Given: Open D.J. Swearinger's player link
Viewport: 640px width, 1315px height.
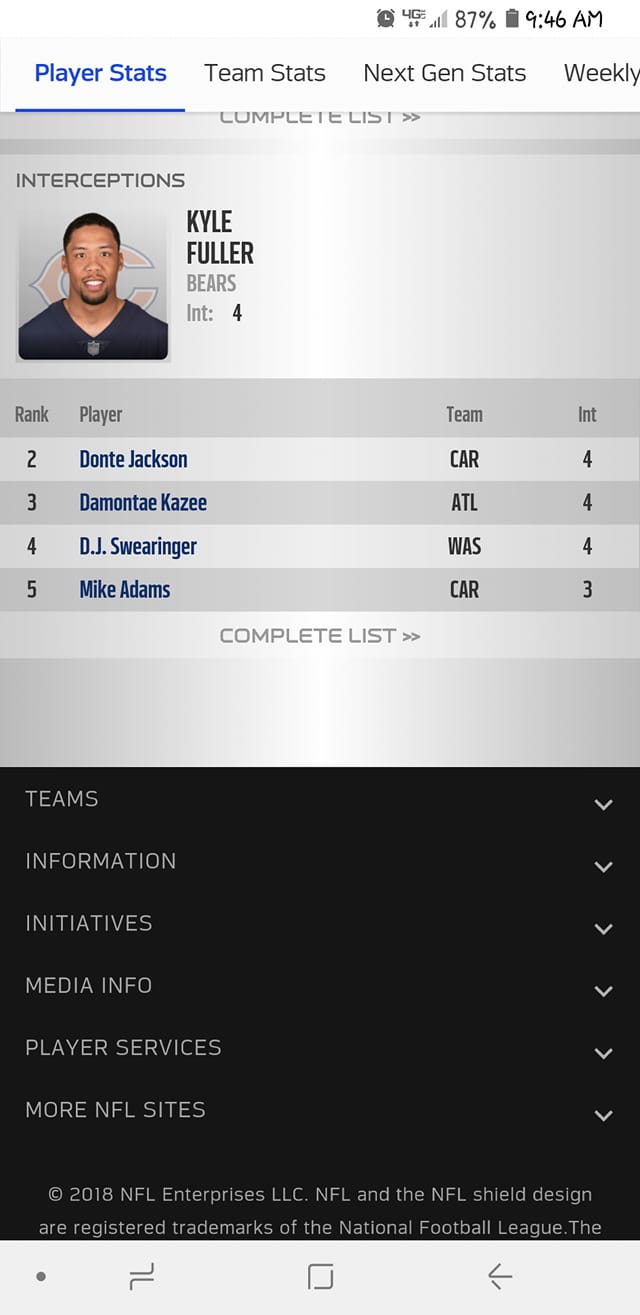Looking at the screenshot, I should 138,546.
